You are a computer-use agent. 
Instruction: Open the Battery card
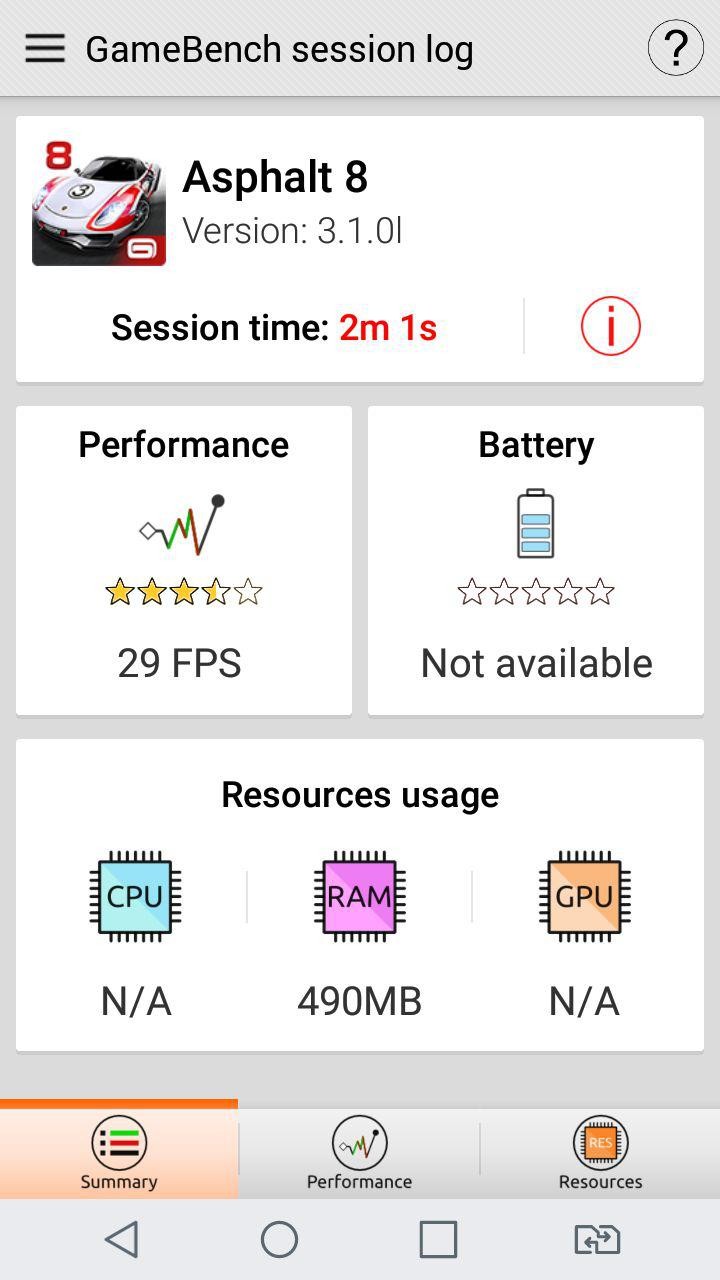(x=536, y=560)
